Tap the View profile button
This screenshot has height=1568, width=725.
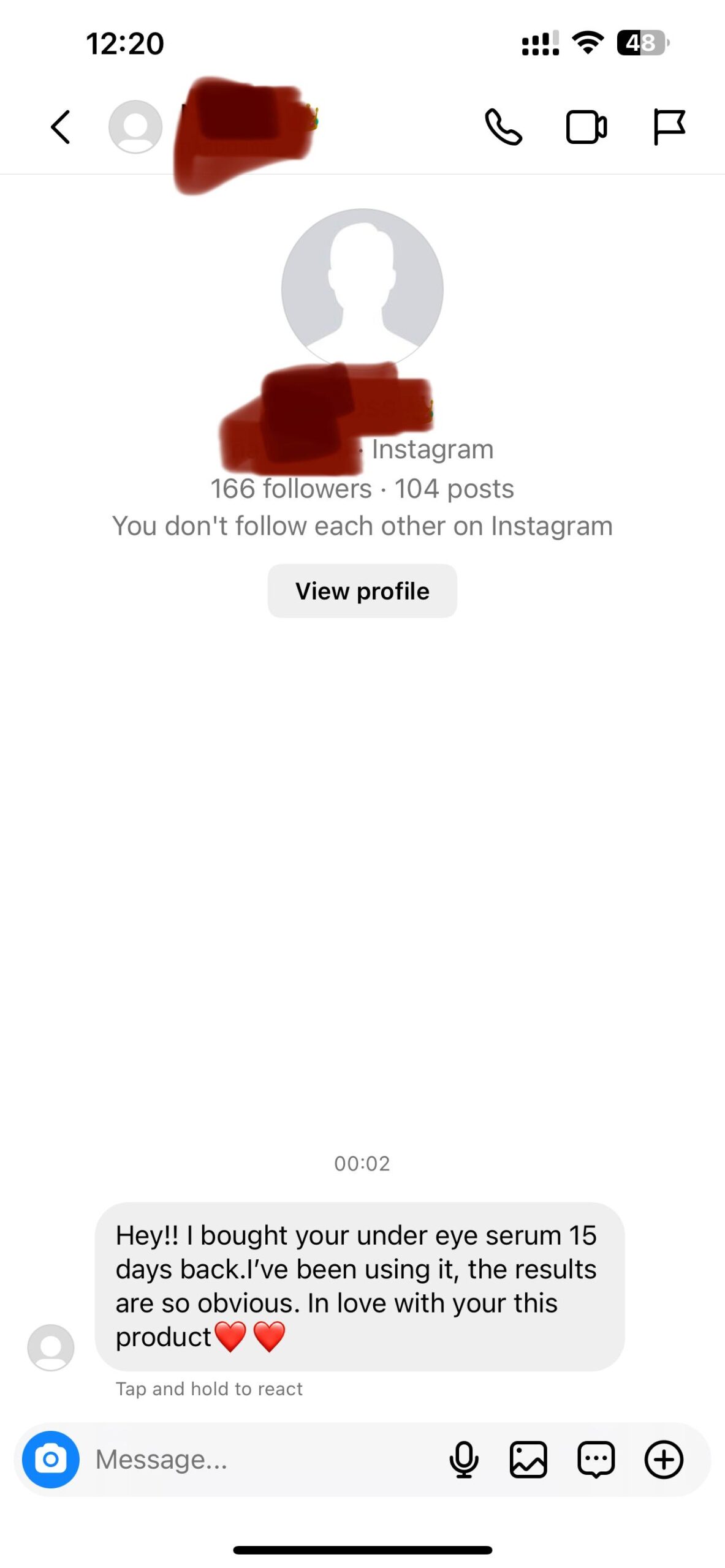point(362,591)
